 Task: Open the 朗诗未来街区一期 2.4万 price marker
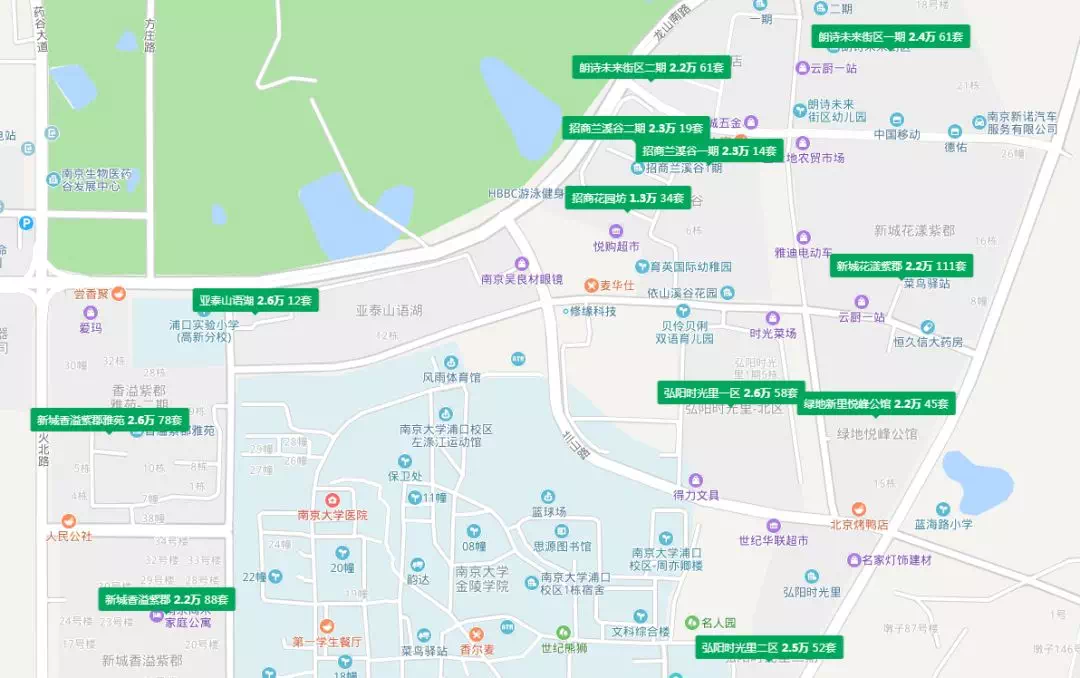pos(890,37)
